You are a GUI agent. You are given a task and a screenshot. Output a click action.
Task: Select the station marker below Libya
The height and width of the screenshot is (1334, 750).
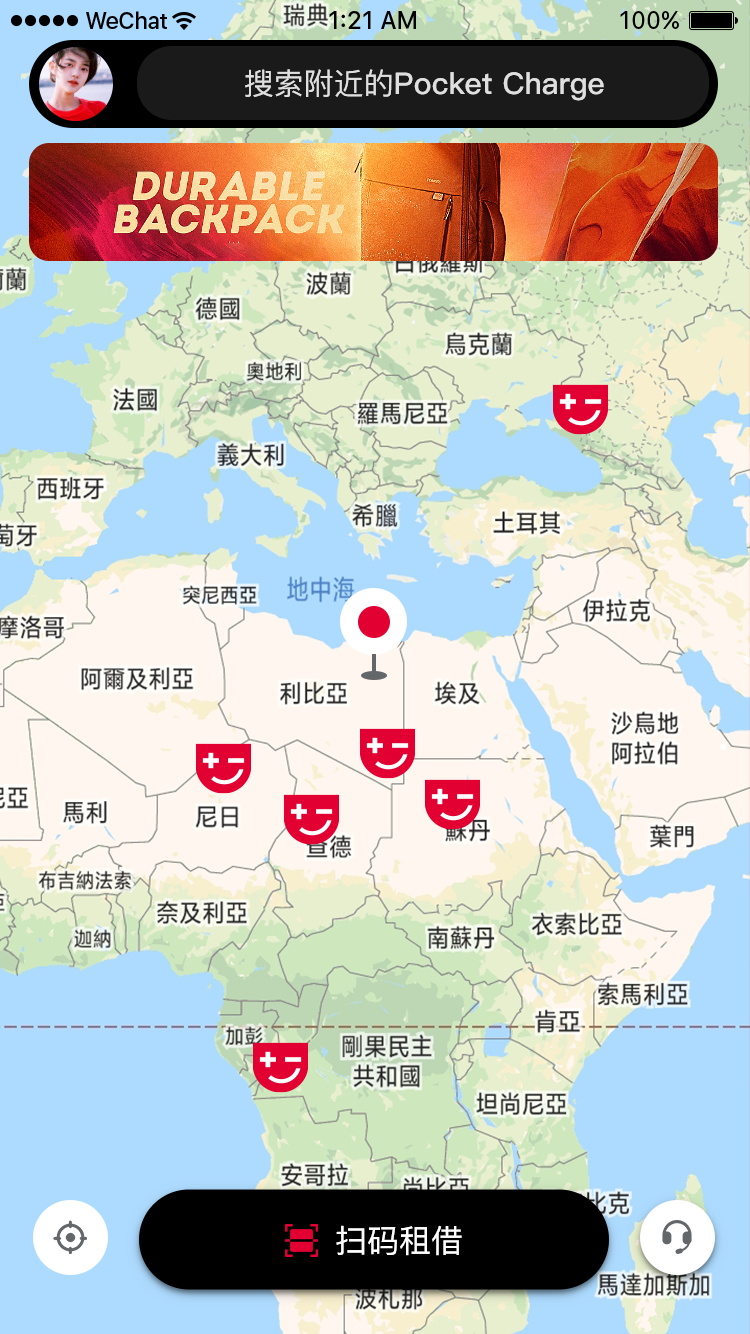point(387,752)
